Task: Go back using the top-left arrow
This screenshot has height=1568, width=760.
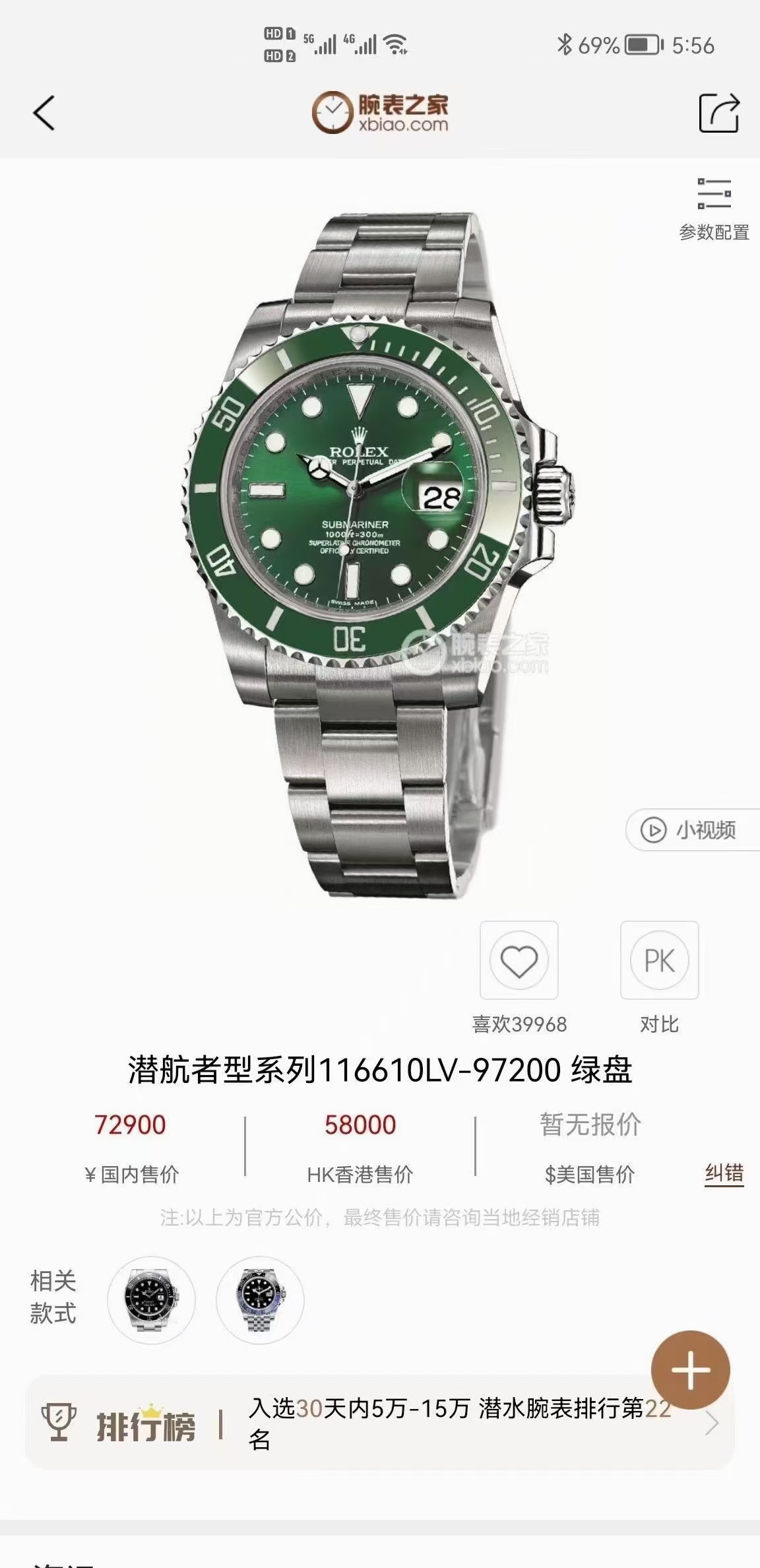Action: [x=44, y=112]
